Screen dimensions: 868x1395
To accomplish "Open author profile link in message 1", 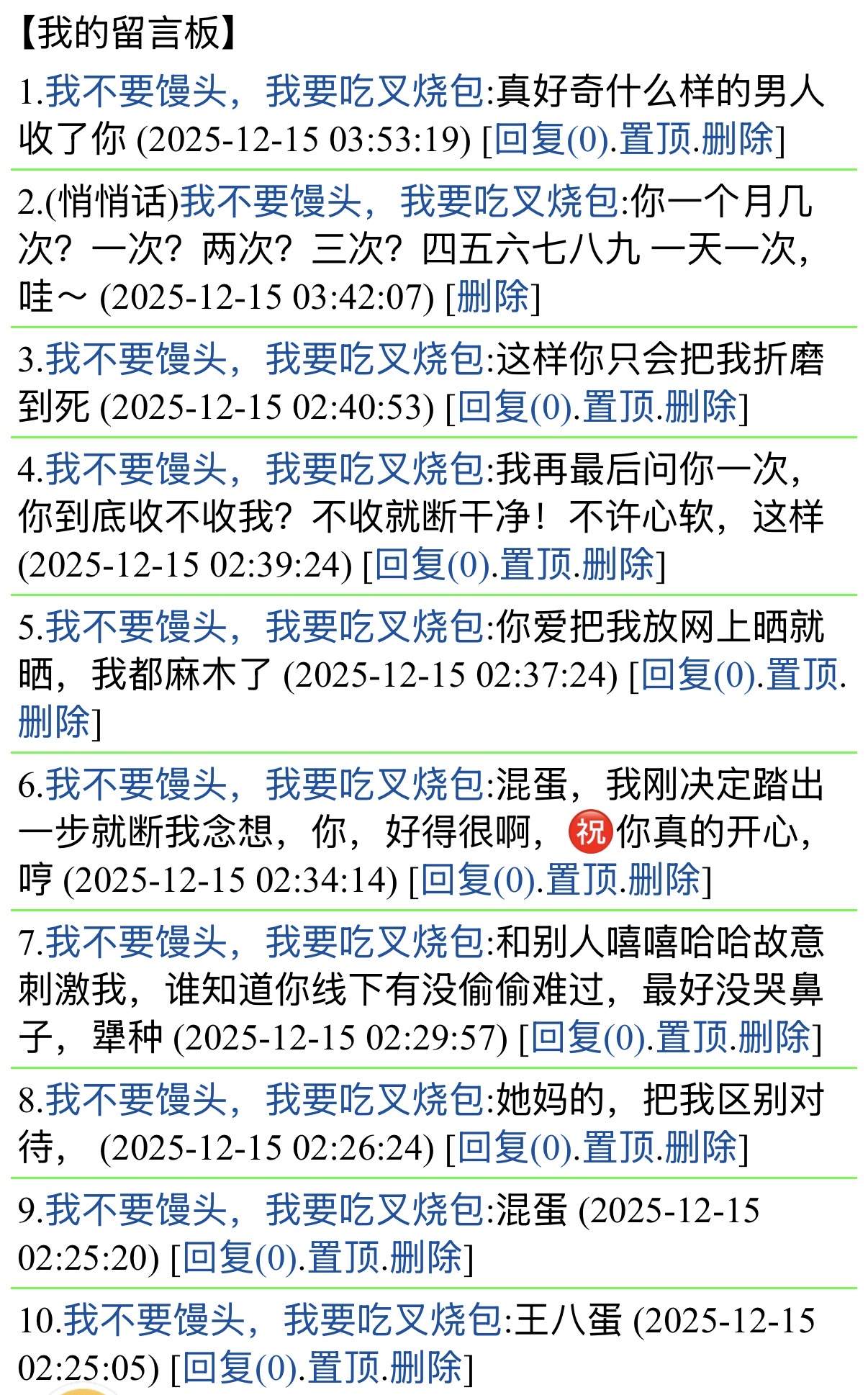I will click(x=265, y=91).
